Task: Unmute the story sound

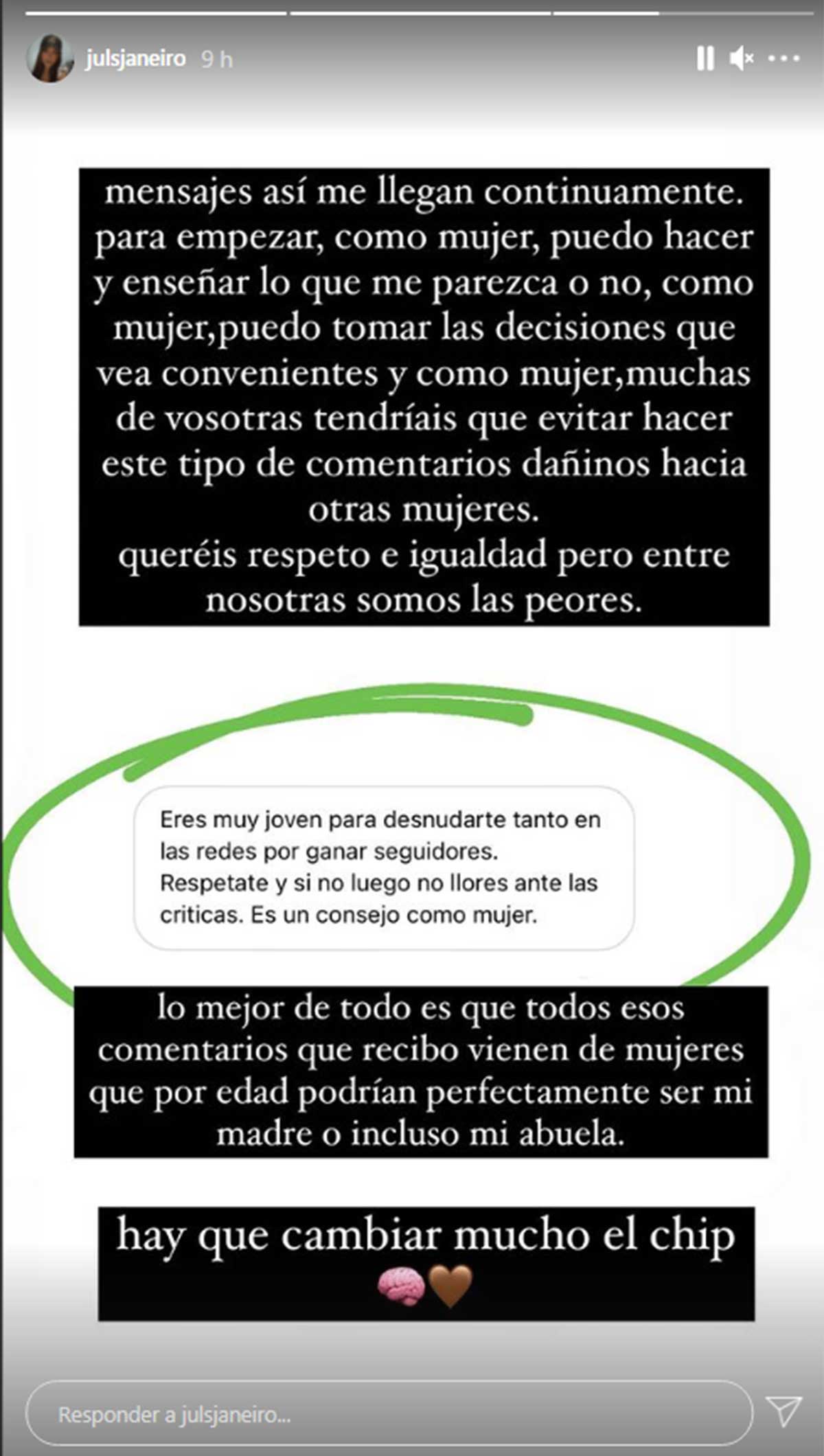Action: pyautogui.click(x=742, y=58)
